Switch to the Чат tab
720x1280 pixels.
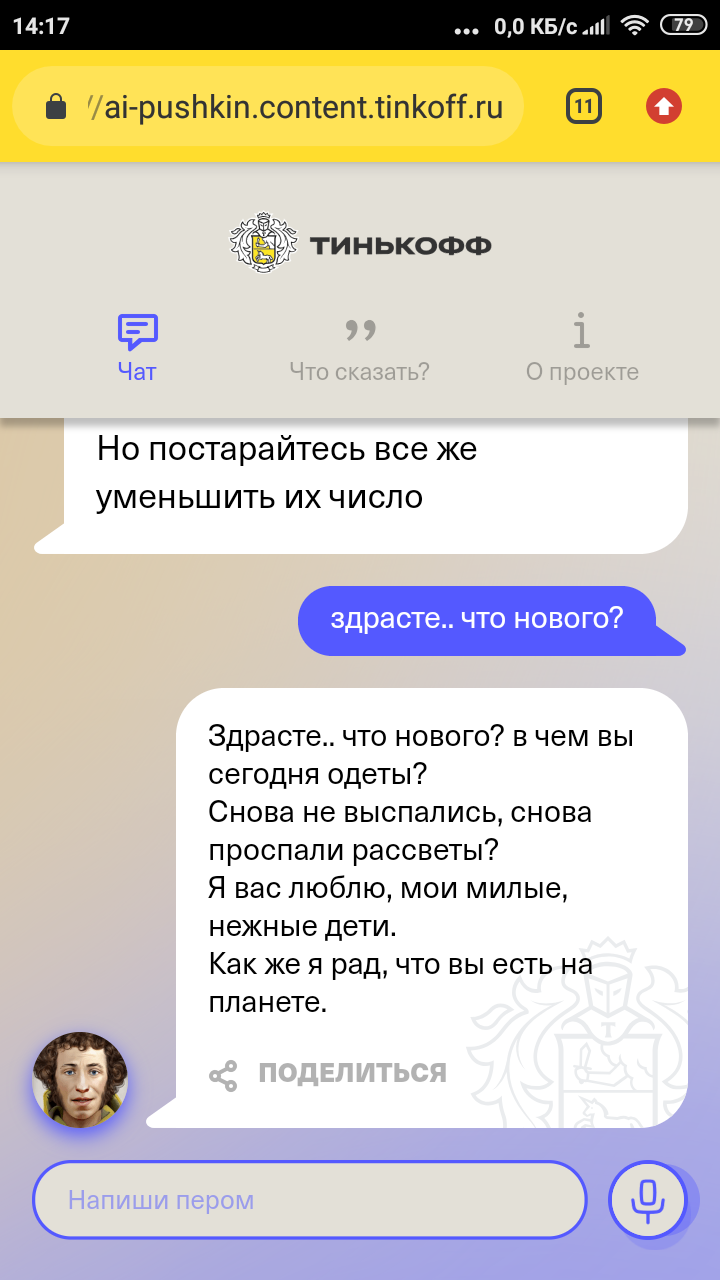point(137,348)
